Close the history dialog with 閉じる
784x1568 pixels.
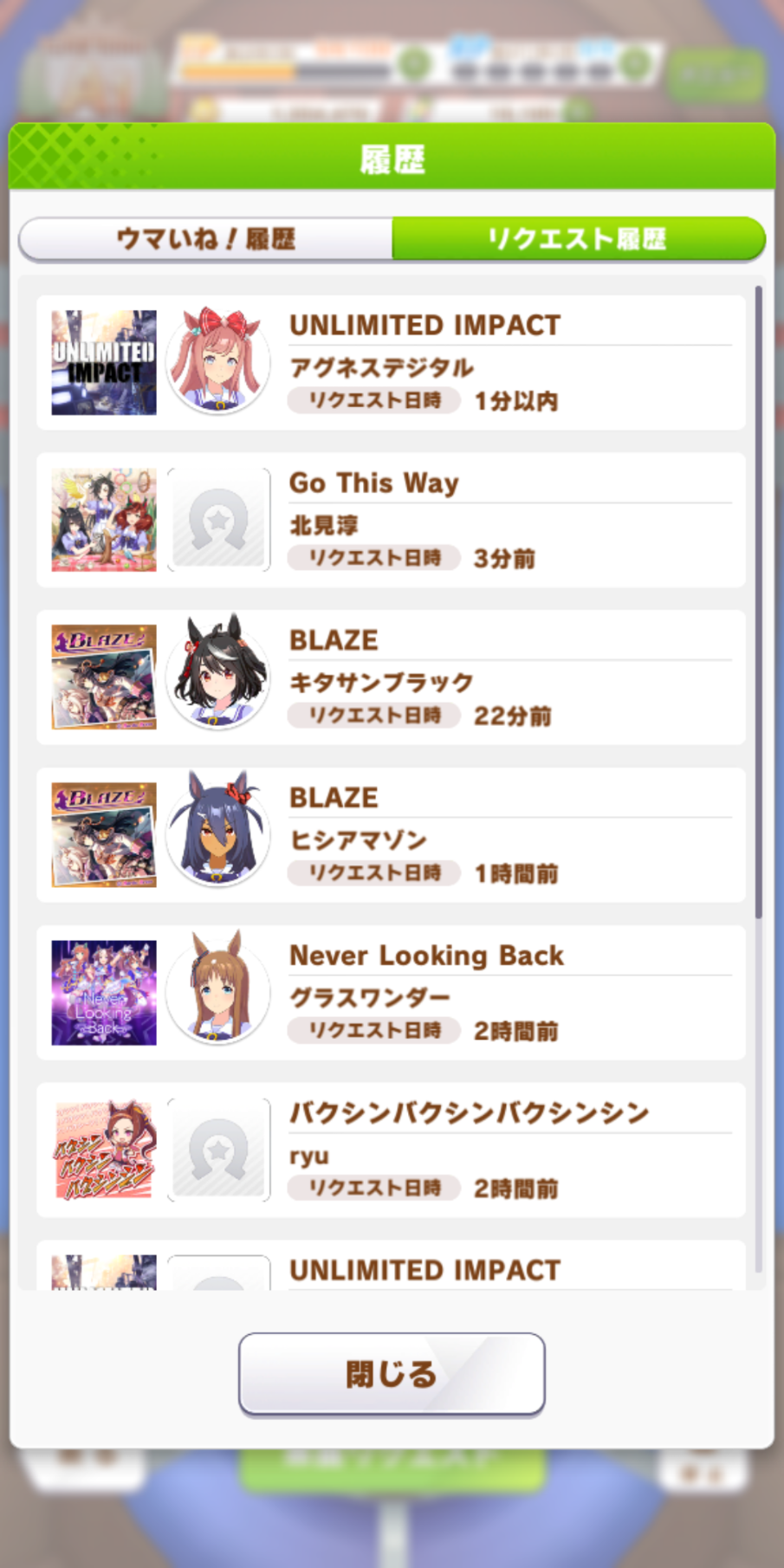point(392,1374)
